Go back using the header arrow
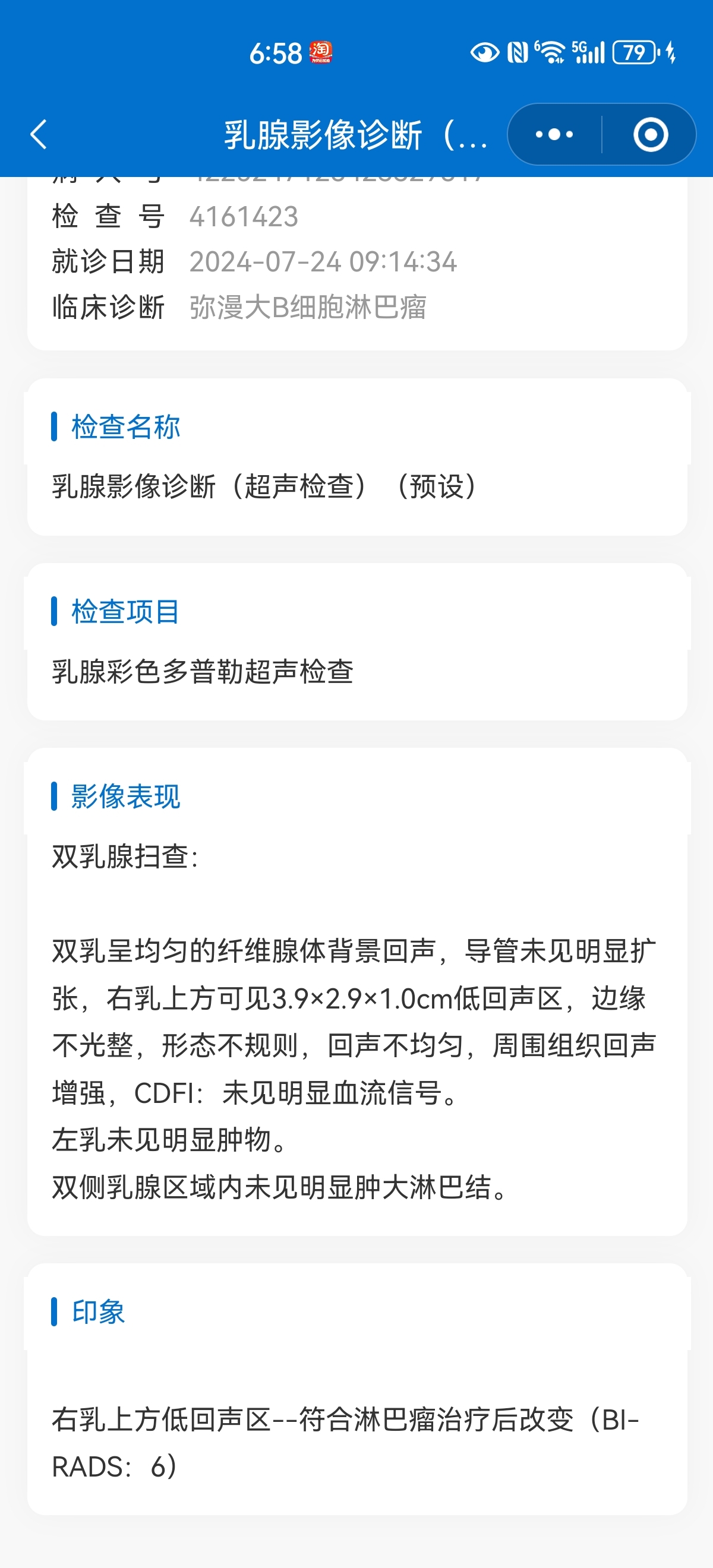Viewport: 713px width, 1568px height. 39,134
